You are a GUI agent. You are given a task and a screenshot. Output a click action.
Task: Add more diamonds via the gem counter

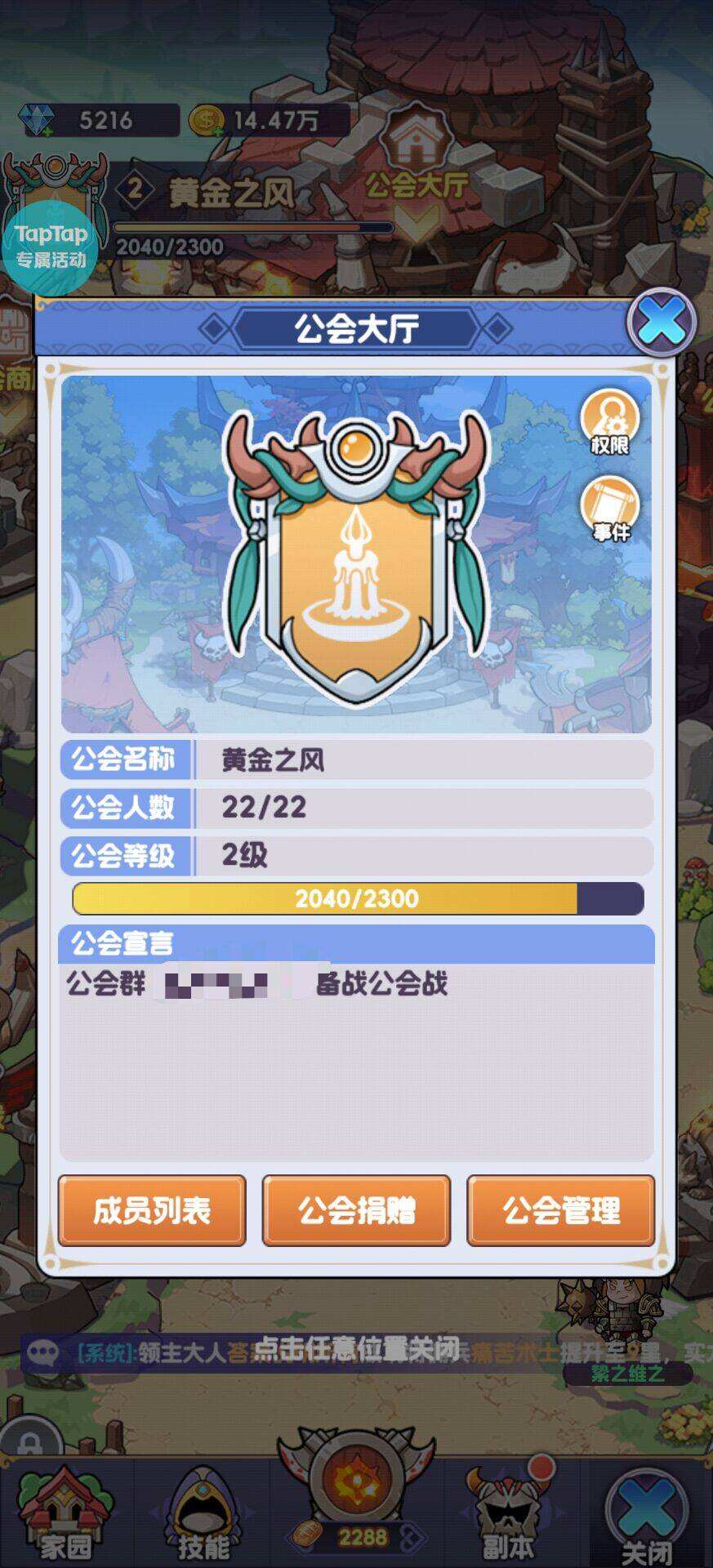click(x=36, y=121)
